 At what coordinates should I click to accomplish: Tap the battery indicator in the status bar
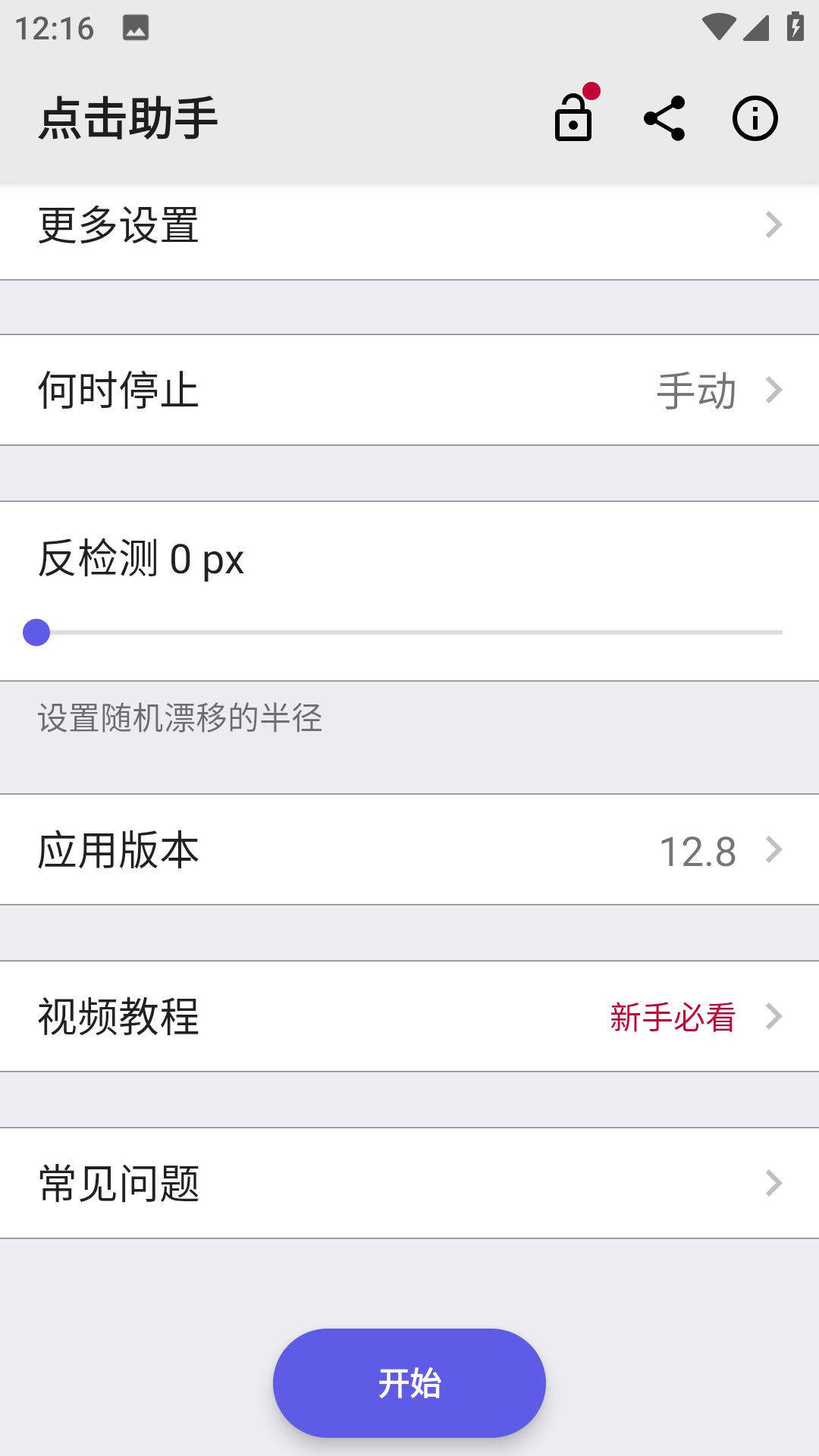(x=794, y=25)
